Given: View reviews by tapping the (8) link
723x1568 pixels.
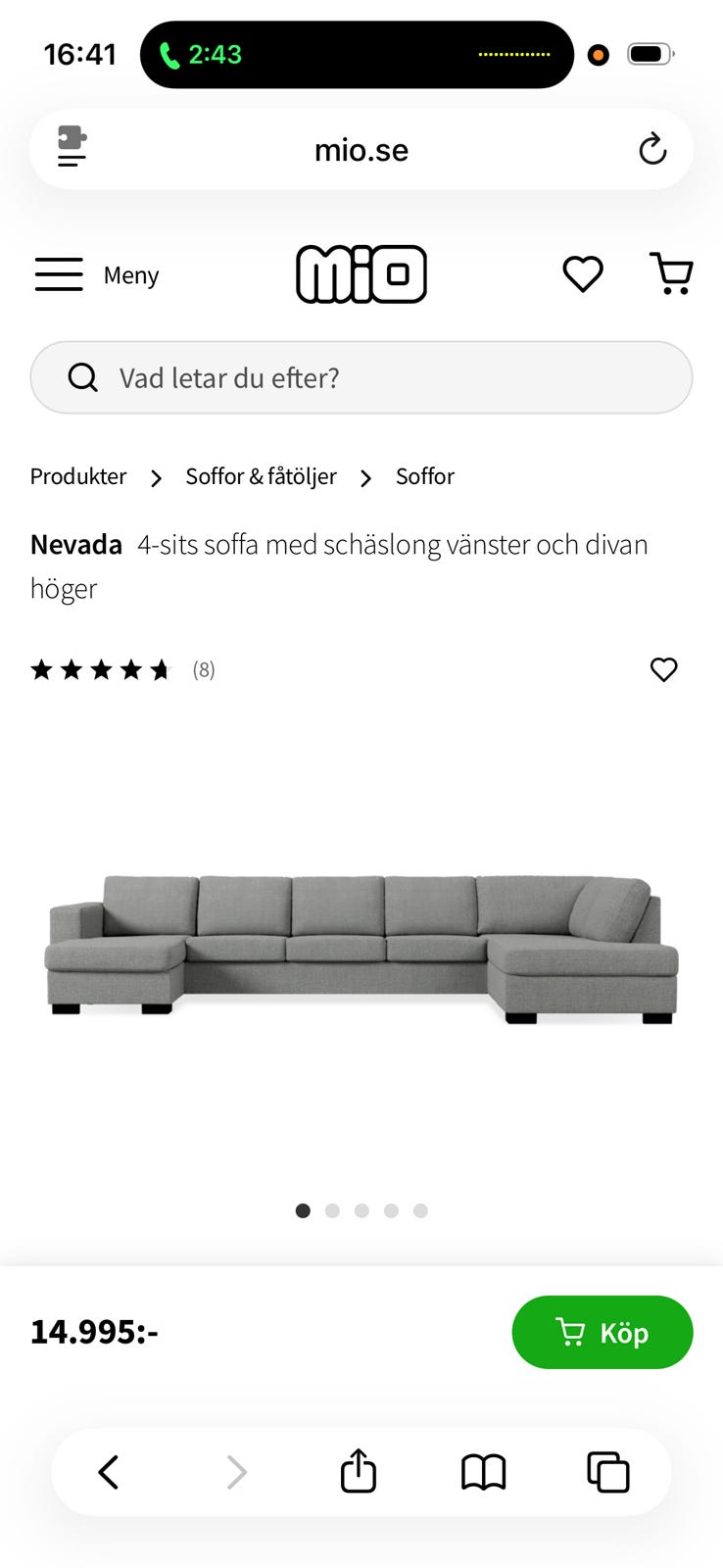Looking at the screenshot, I should (204, 669).
